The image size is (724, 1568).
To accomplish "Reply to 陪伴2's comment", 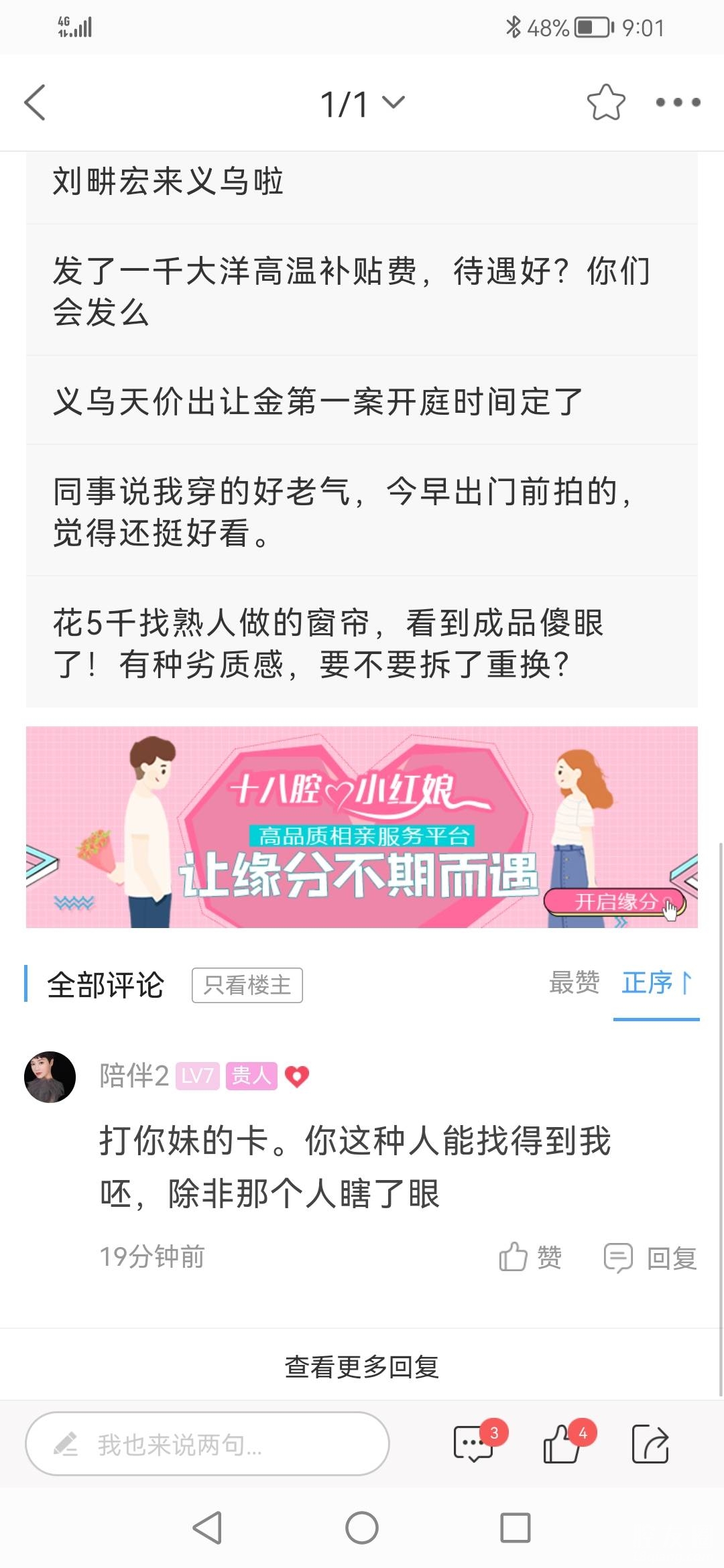I will click(x=650, y=1258).
